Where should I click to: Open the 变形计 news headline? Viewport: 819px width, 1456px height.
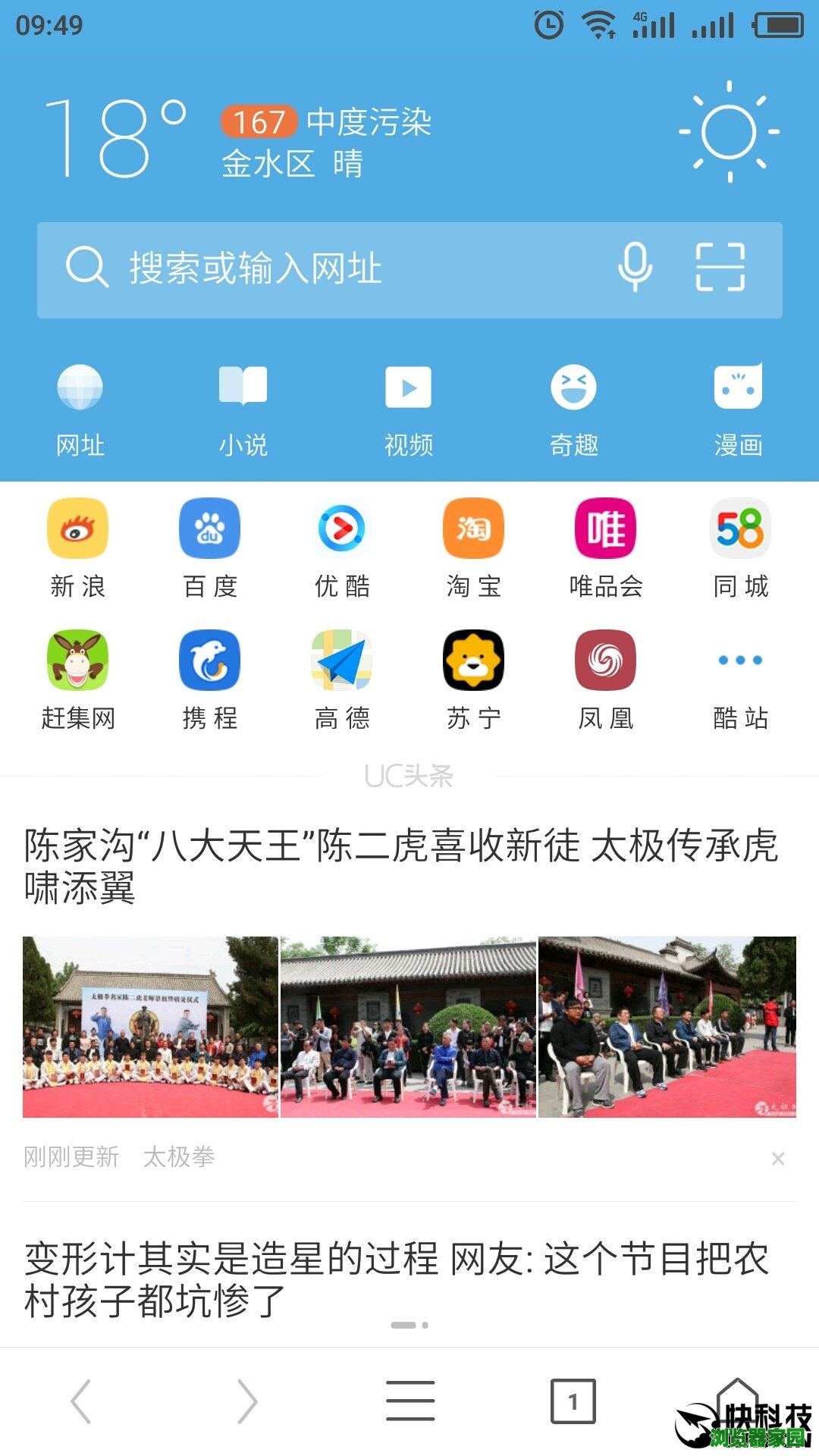(x=398, y=1279)
